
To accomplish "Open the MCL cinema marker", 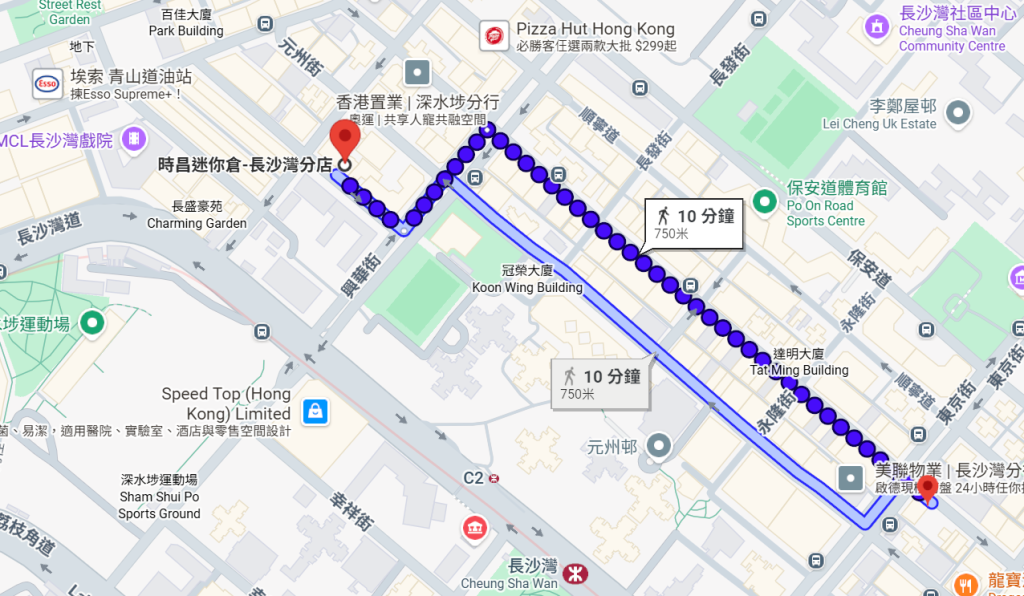I will pyautogui.click(x=131, y=140).
